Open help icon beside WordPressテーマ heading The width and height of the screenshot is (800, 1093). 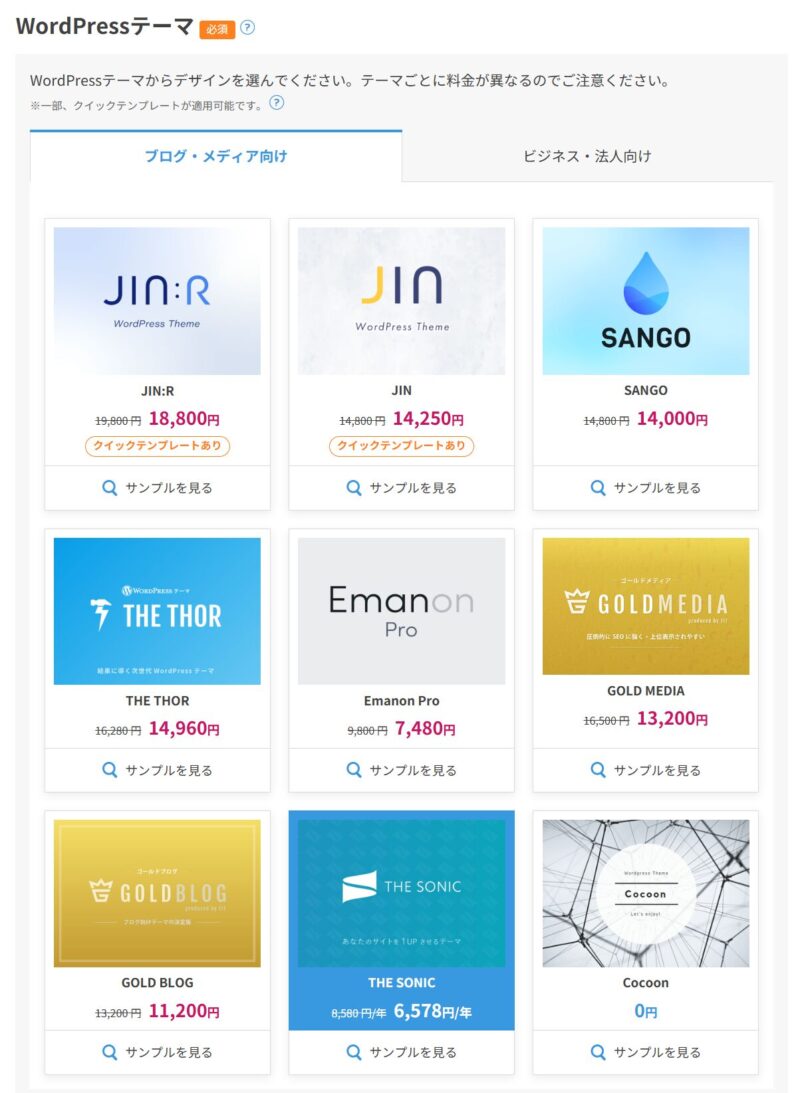tap(248, 28)
